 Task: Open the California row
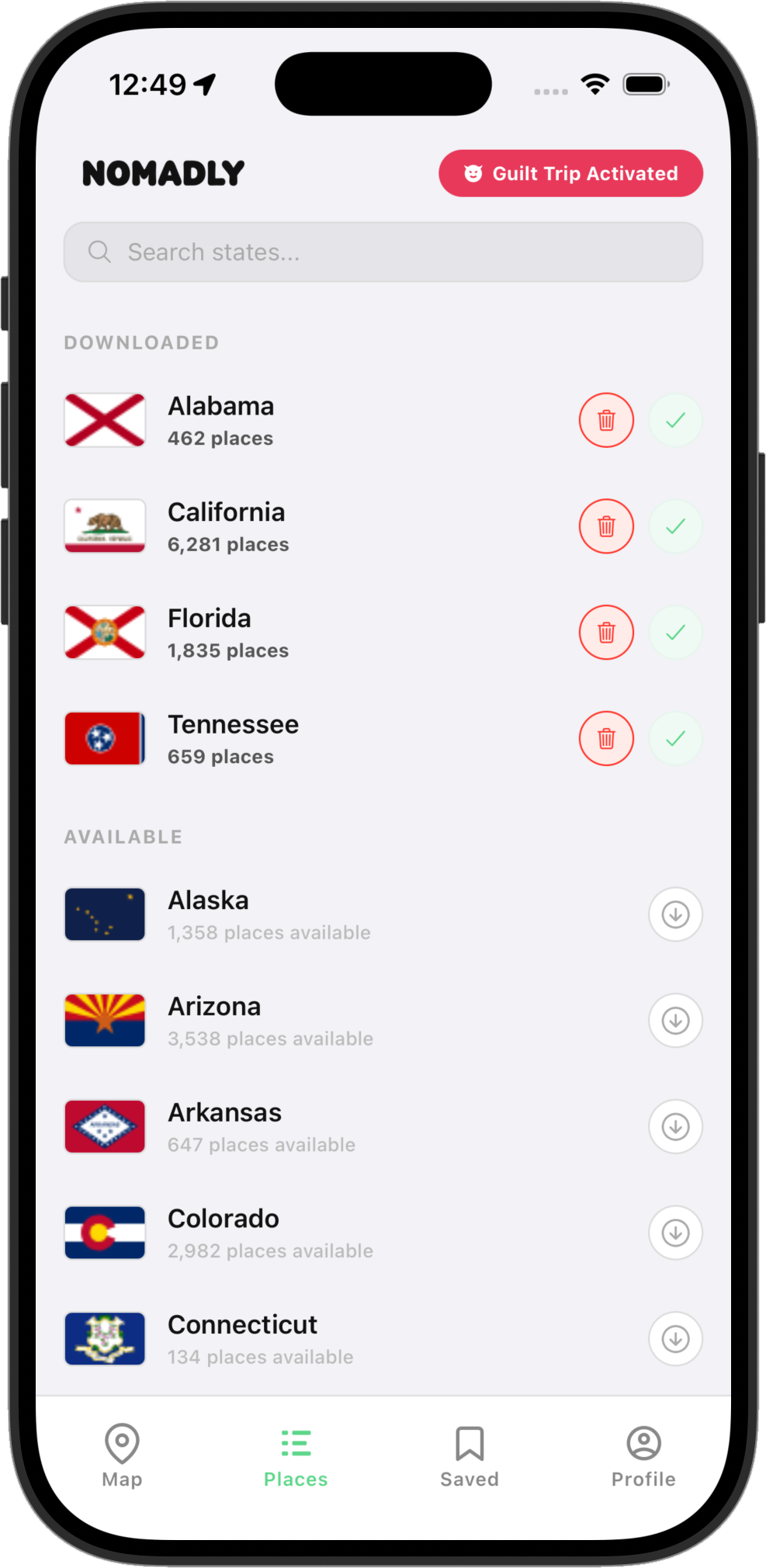(x=310, y=526)
